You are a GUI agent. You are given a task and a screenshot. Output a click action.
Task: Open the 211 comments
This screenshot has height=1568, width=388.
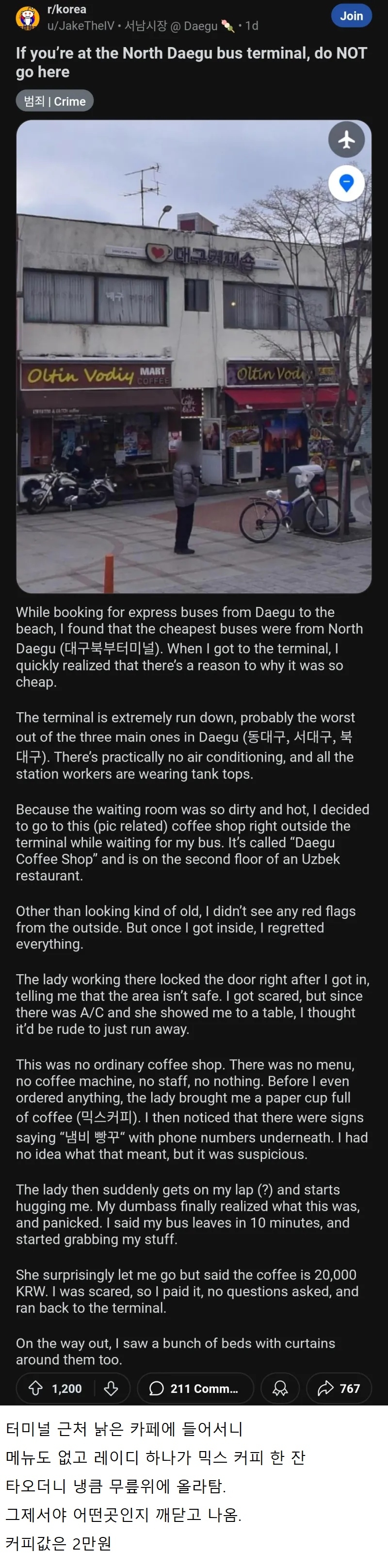point(194,1388)
